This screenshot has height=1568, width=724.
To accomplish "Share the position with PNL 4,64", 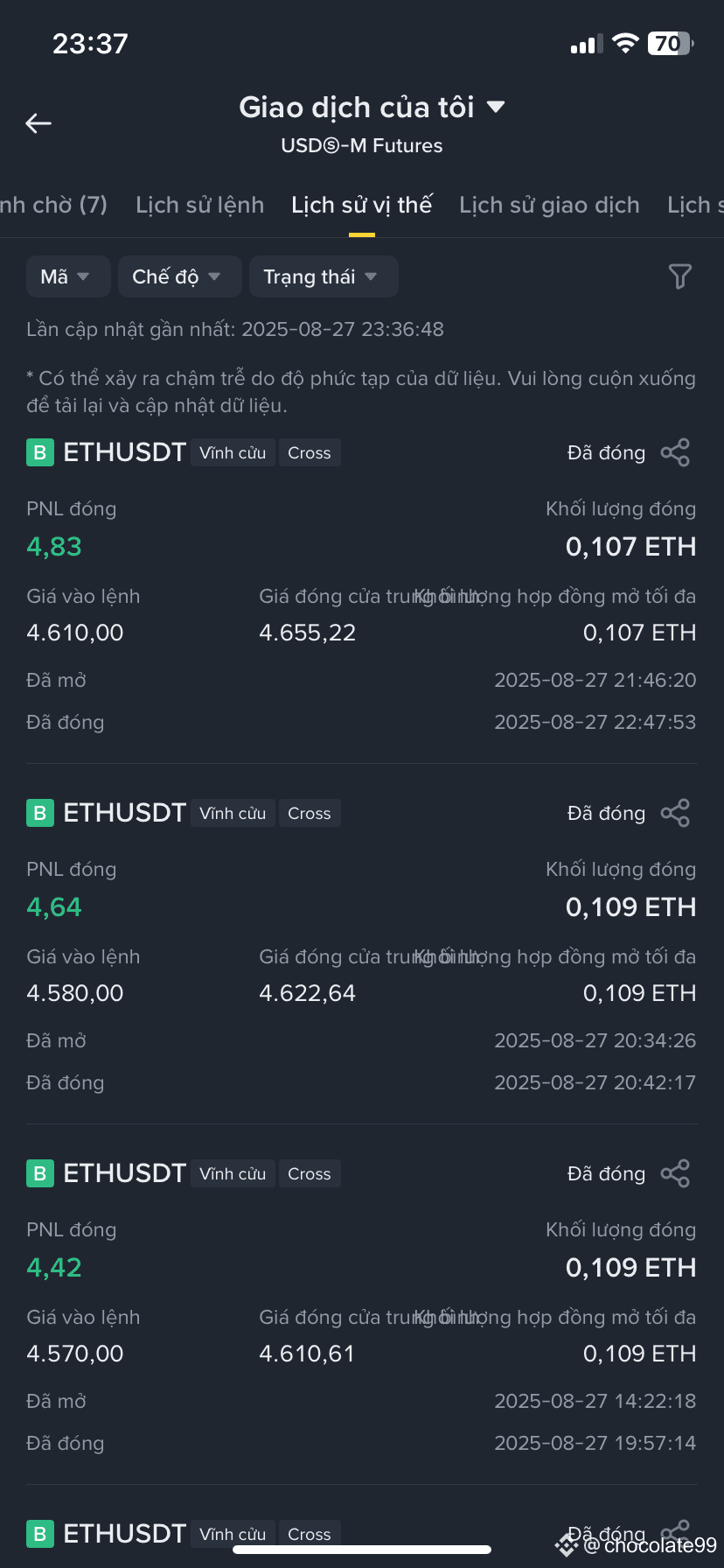I will pyautogui.click(x=675, y=813).
